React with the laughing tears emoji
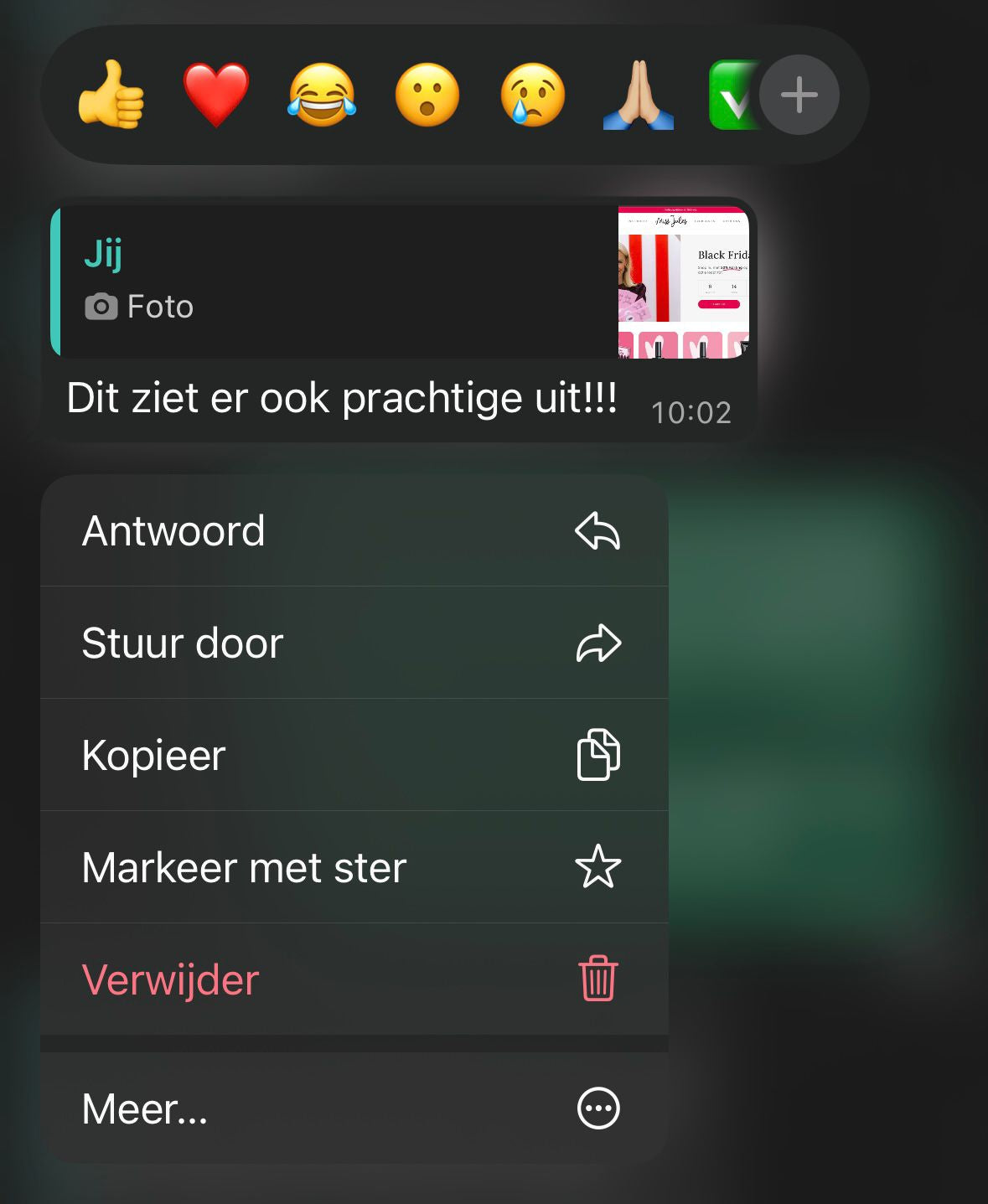Screen dimensions: 988x1204 click(x=322, y=96)
